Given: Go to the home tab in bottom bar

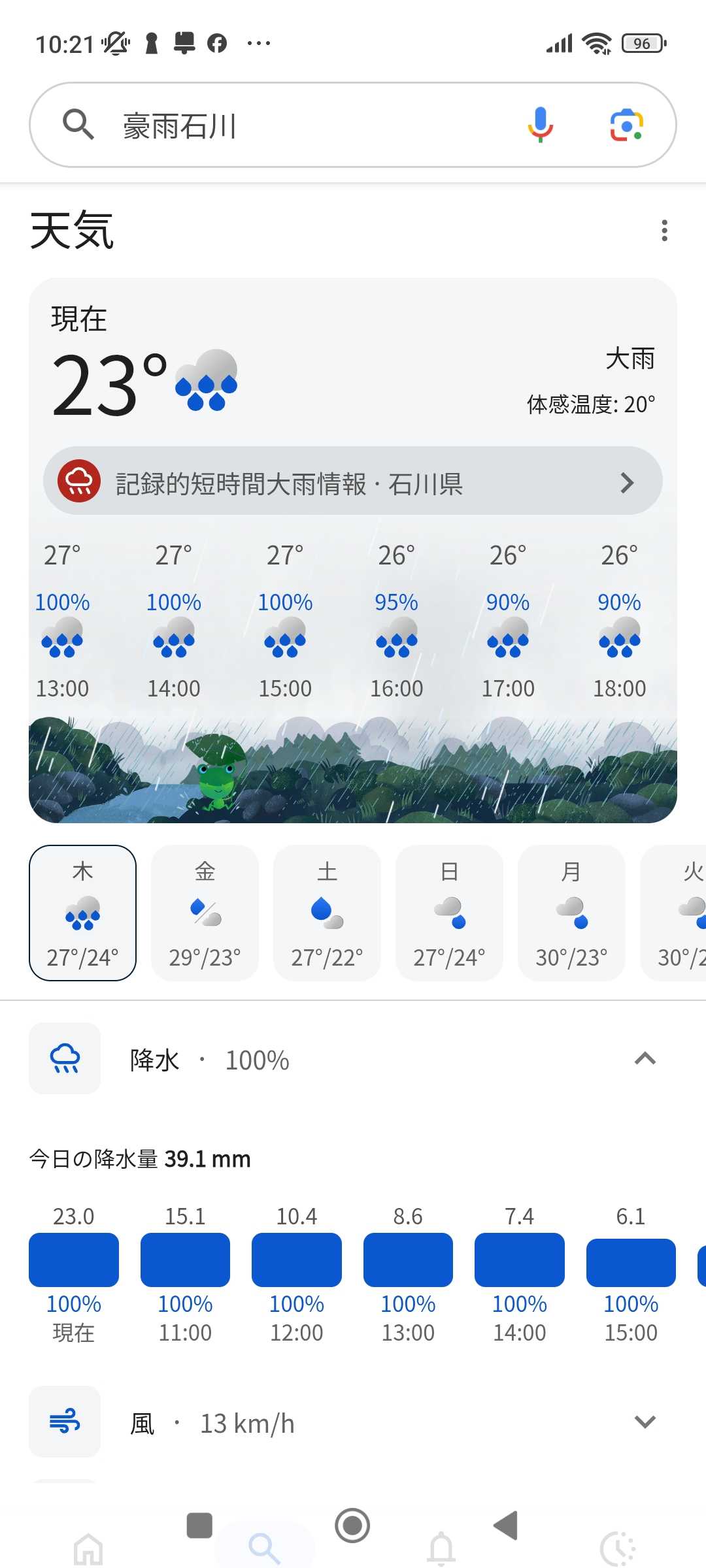Looking at the screenshot, I should tap(88, 1549).
